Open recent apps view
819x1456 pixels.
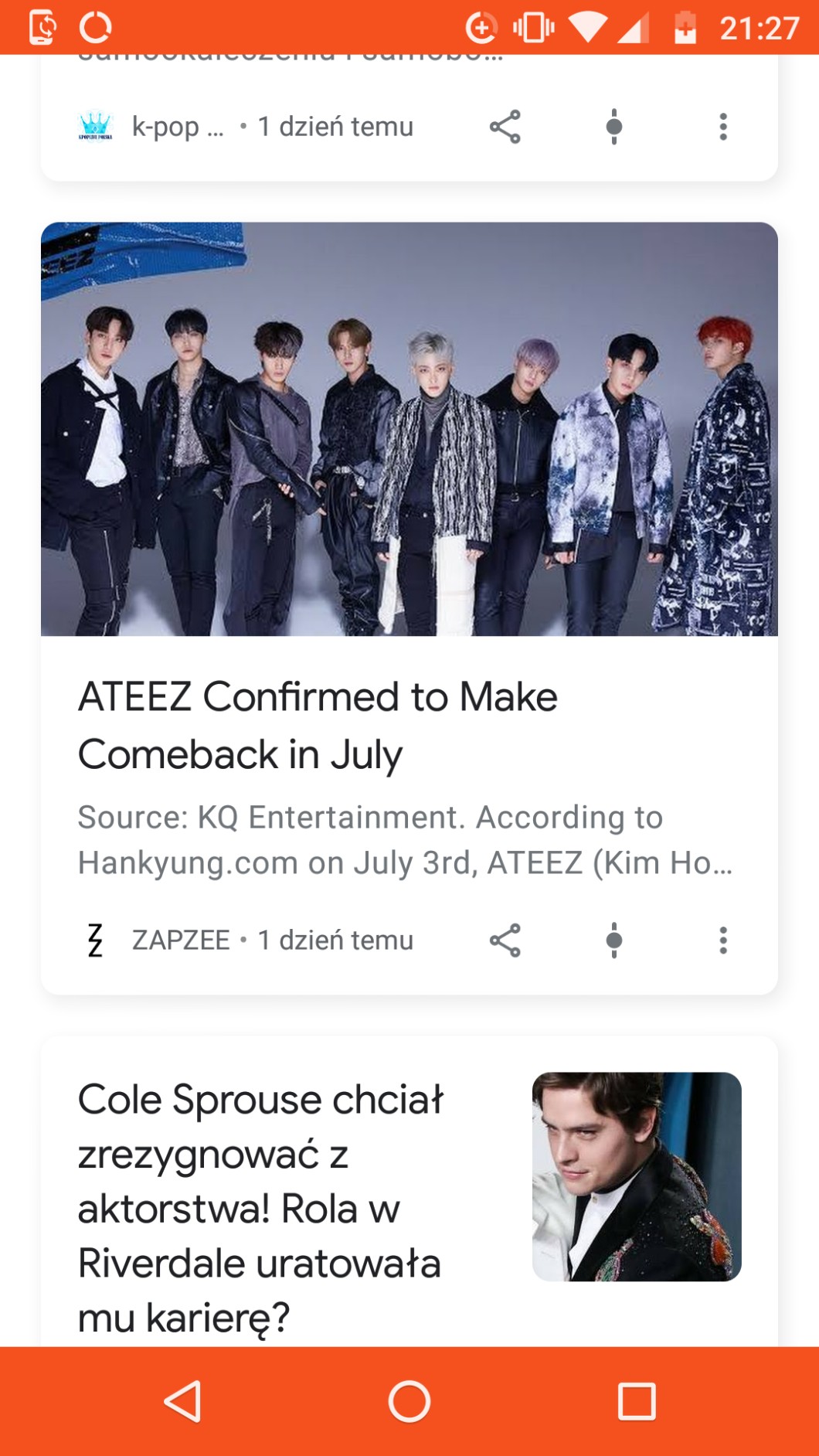point(637,1401)
